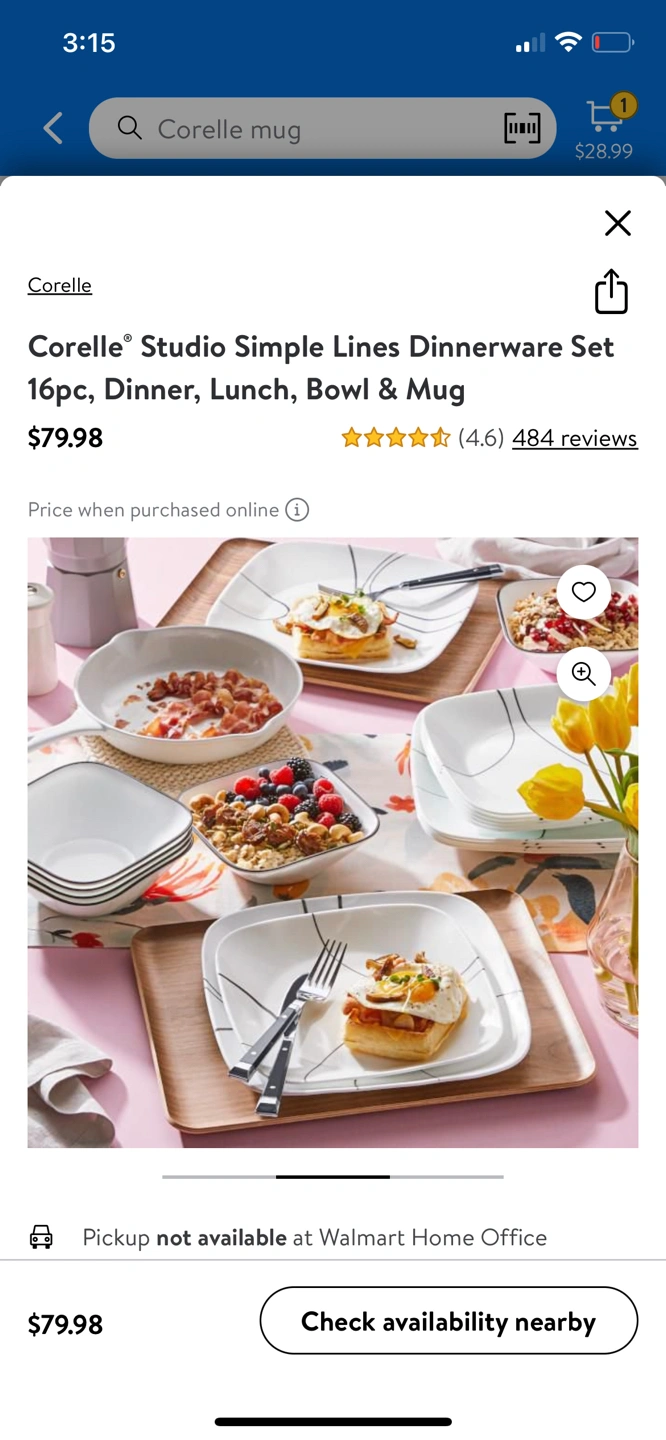Close the product detail sheet
Screen dimensions: 666x1440
tap(618, 223)
